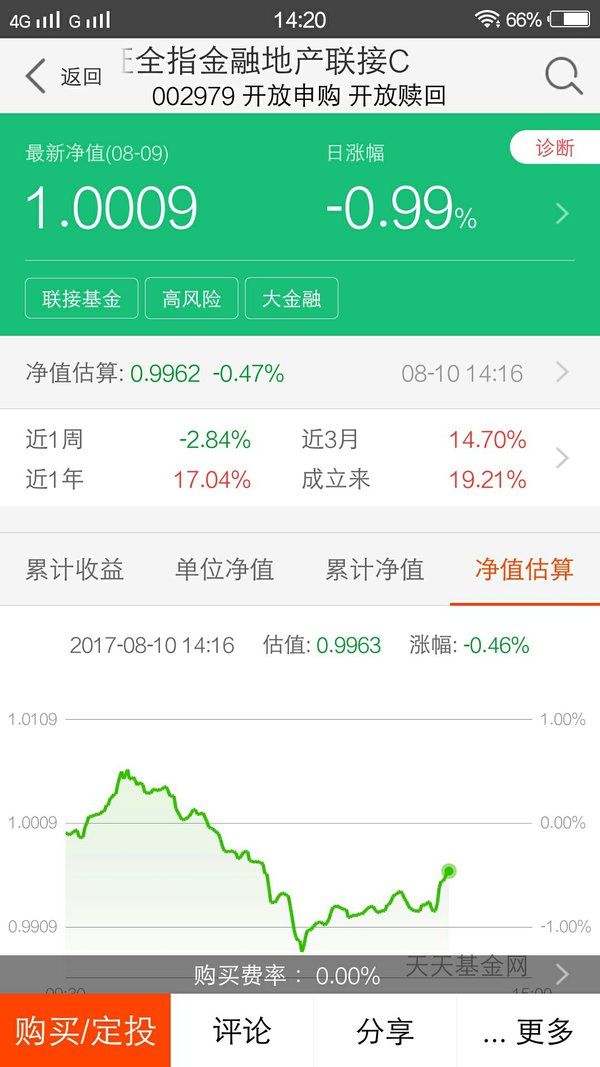Open the 大金融 theme tag
Image resolution: width=600 pixels, height=1067 pixels.
click(x=291, y=298)
